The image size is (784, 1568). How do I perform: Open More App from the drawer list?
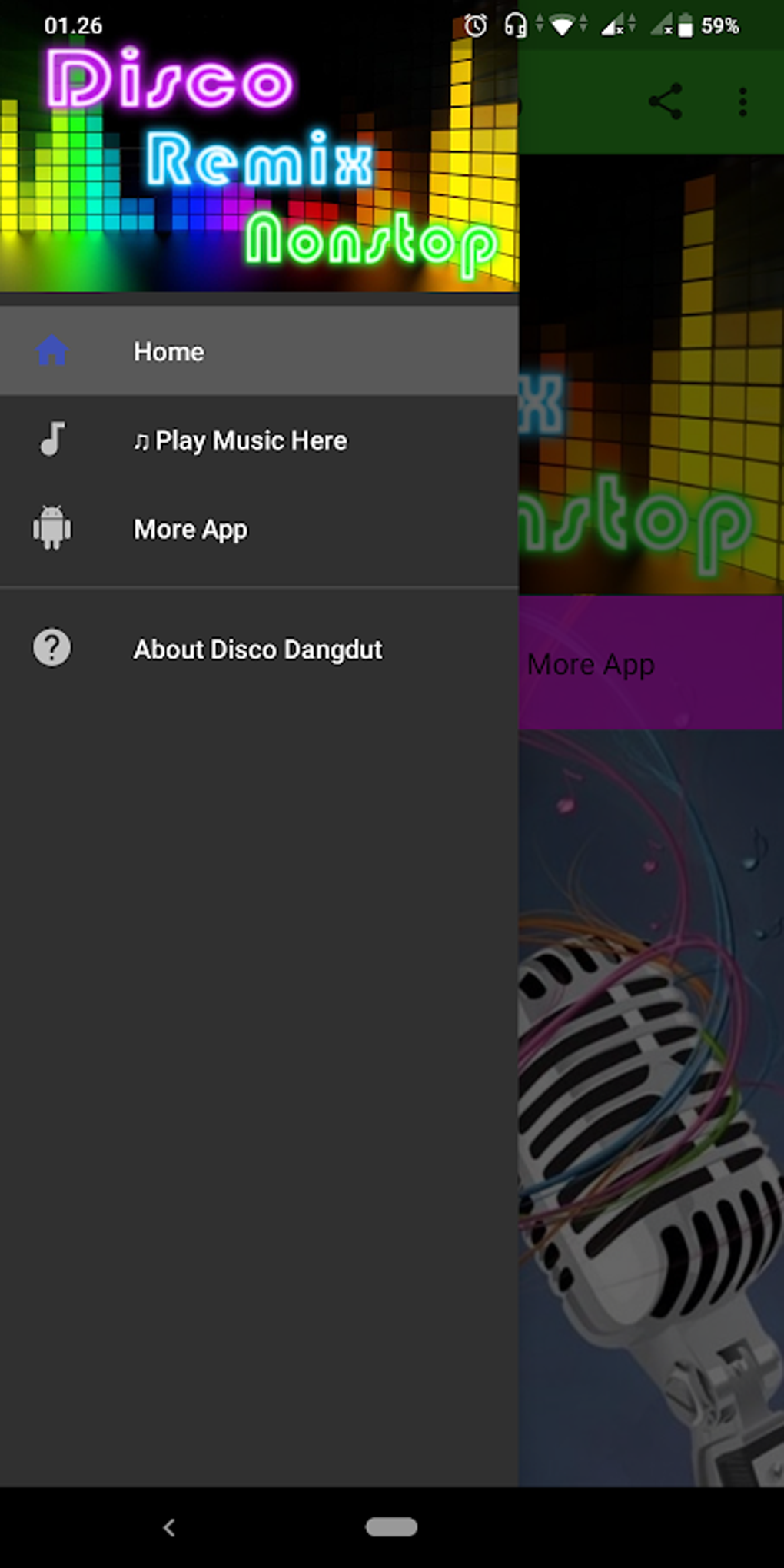pos(191,529)
